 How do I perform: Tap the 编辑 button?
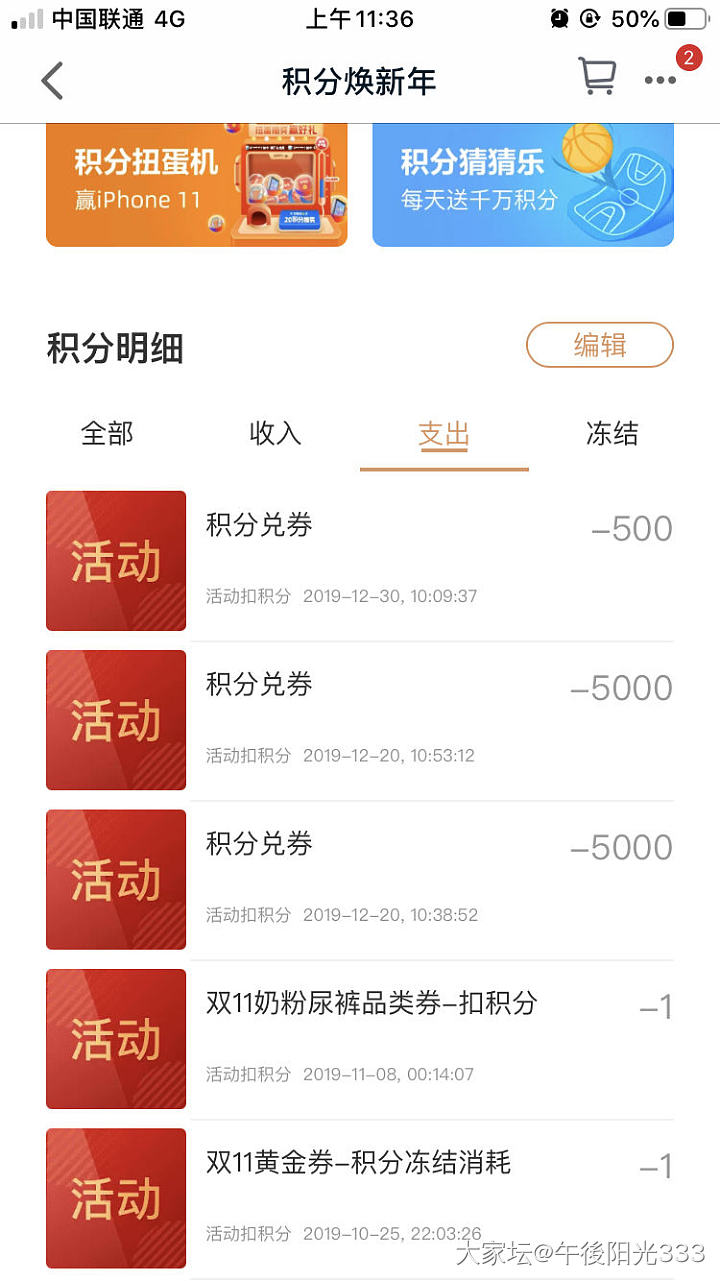(600, 345)
